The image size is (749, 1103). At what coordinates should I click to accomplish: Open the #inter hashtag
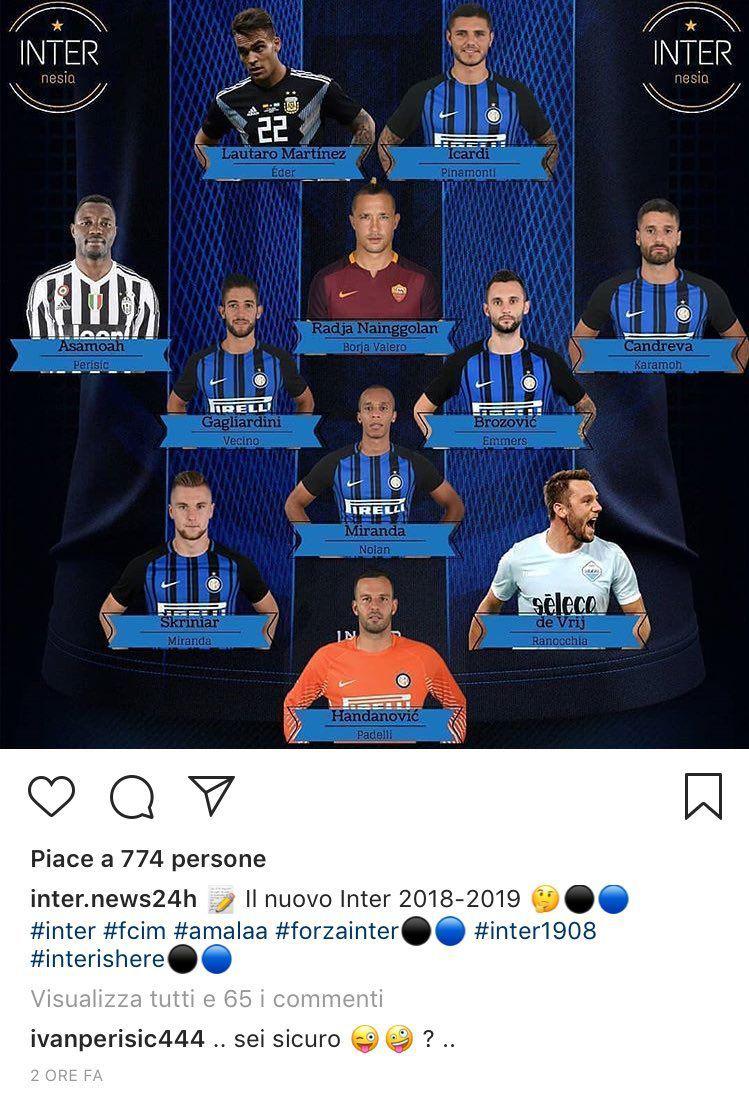click(x=64, y=931)
